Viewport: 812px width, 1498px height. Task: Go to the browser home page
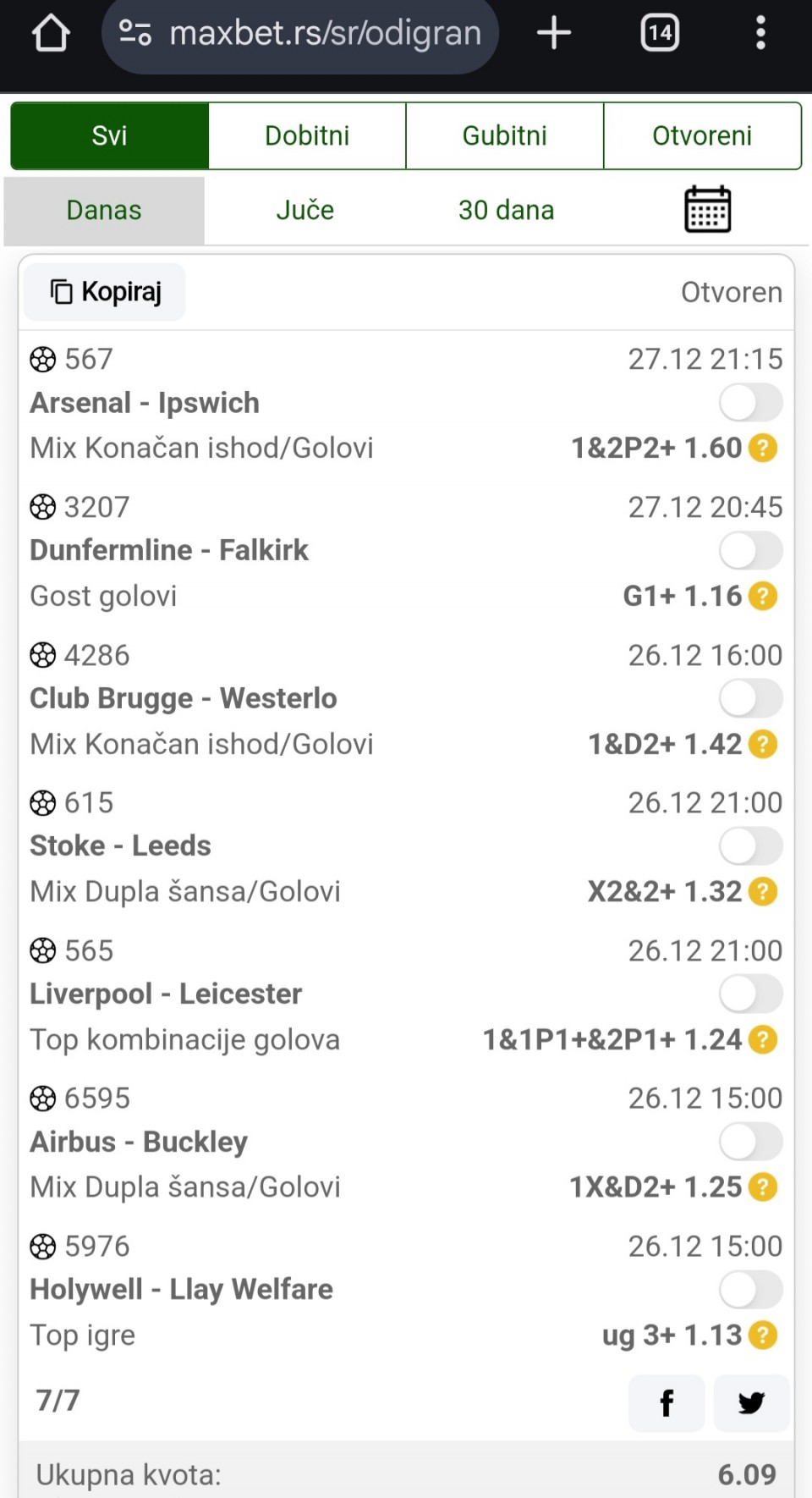[51, 34]
